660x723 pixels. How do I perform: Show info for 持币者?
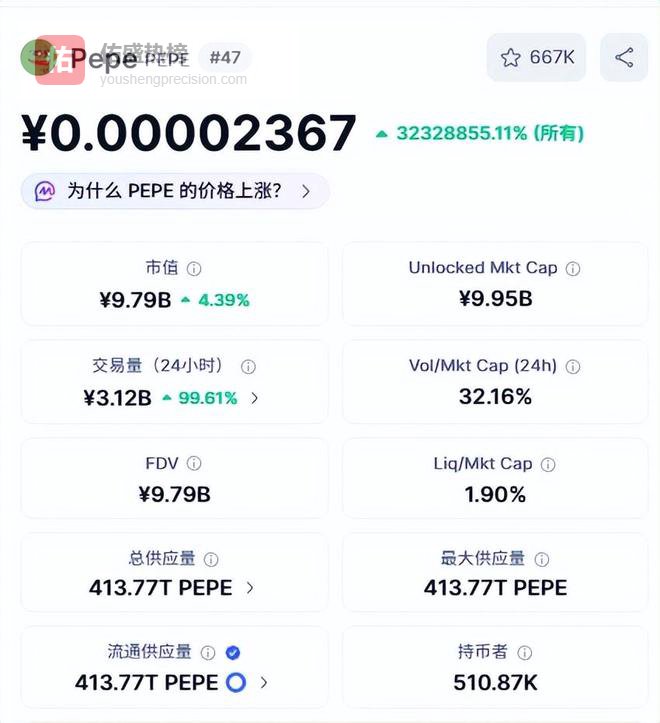click(x=524, y=653)
